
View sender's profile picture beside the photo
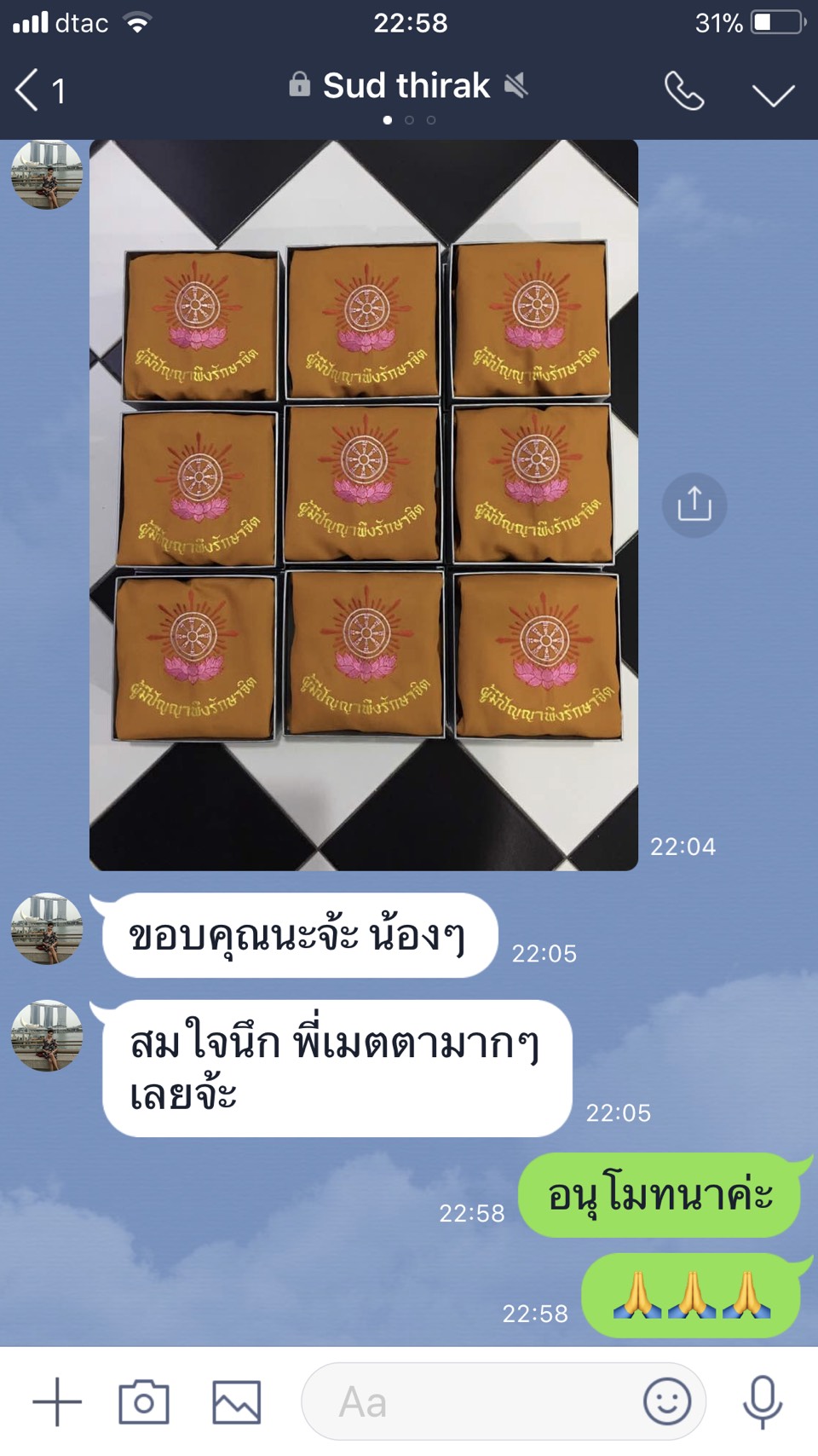pyautogui.click(x=47, y=176)
